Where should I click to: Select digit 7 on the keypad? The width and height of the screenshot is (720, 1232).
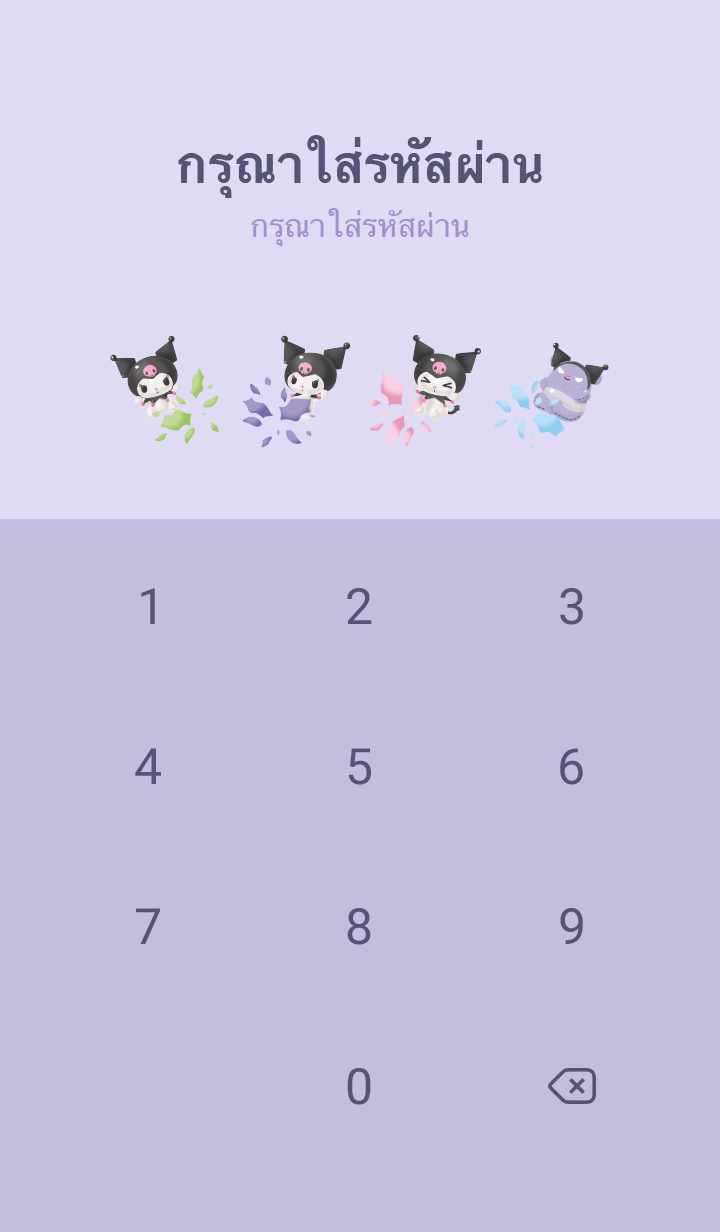coord(148,927)
